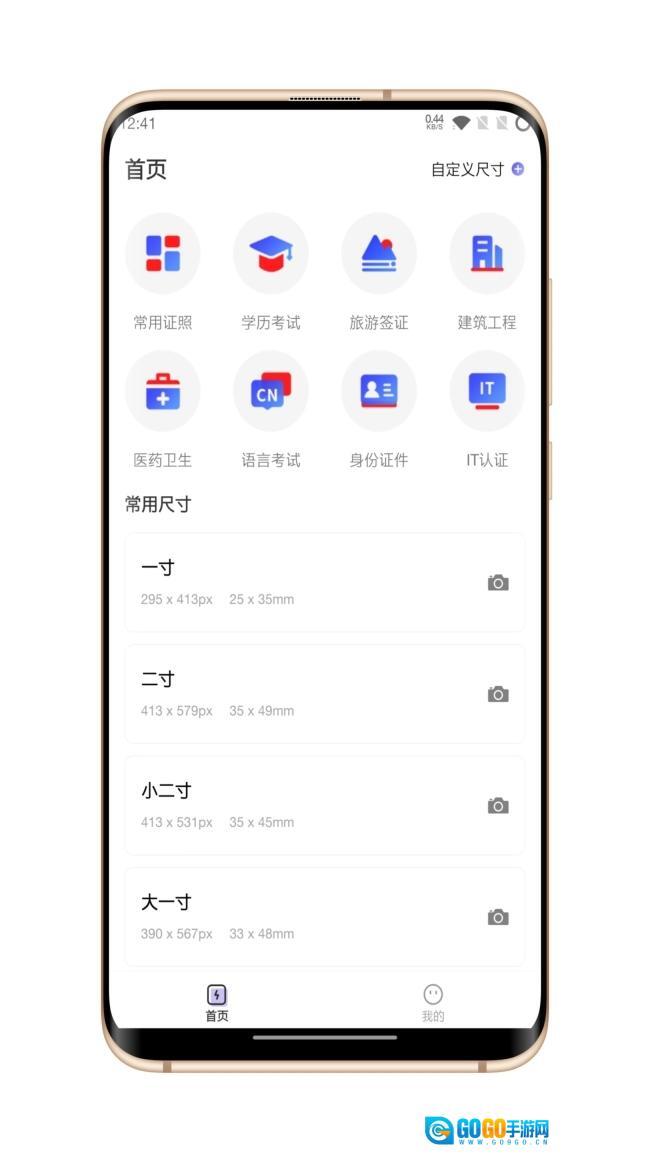Switch to the 首页 tab
The width and height of the screenshot is (650, 1155).
217,1002
